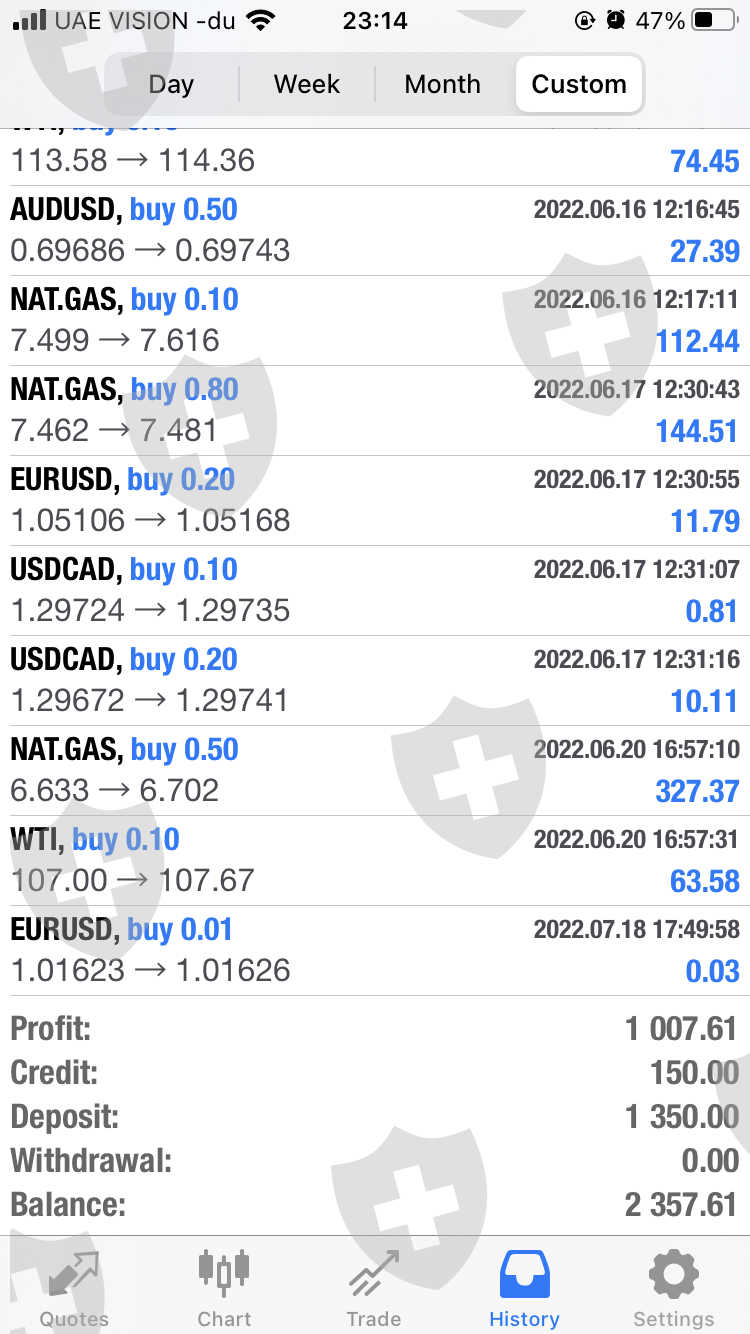Select the Week period filter
The height and width of the screenshot is (1334, 750).
click(307, 84)
